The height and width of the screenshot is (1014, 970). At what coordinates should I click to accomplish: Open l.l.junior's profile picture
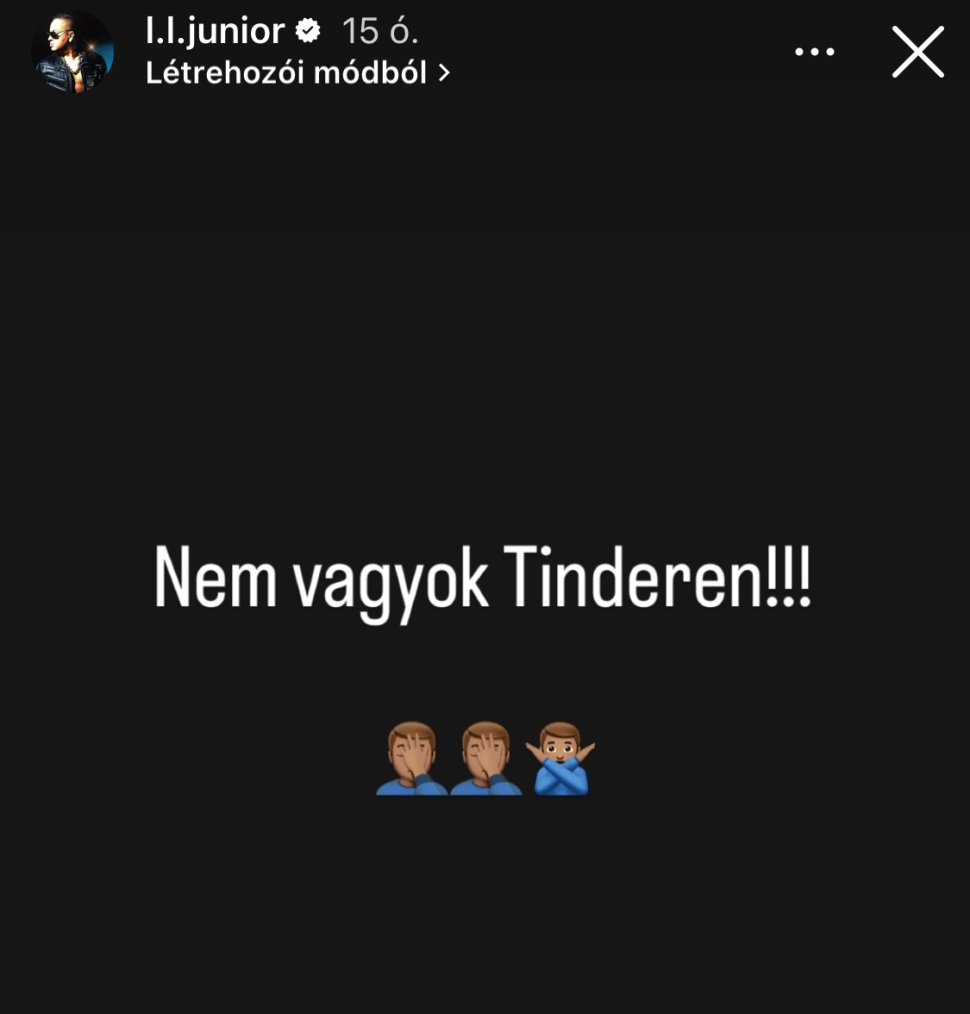click(72, 51)
